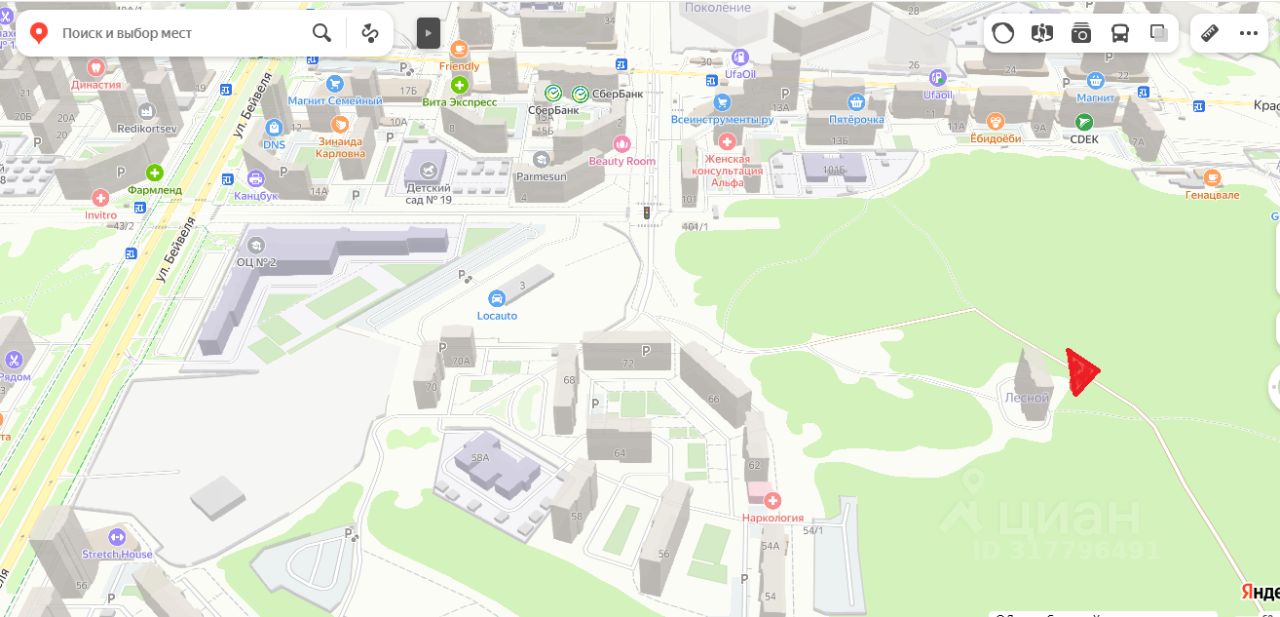This screenshot has width=1280, height=617.
Task: Select the Фармленд pharmacy marker
Action: click(154, 173)
